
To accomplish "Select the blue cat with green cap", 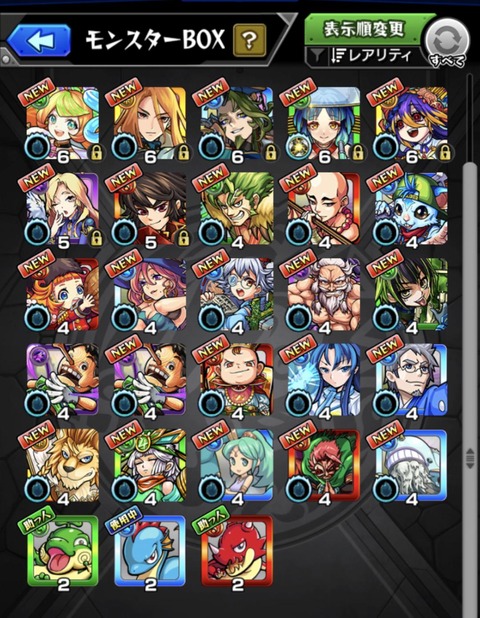I will click(x=411, y=209).
